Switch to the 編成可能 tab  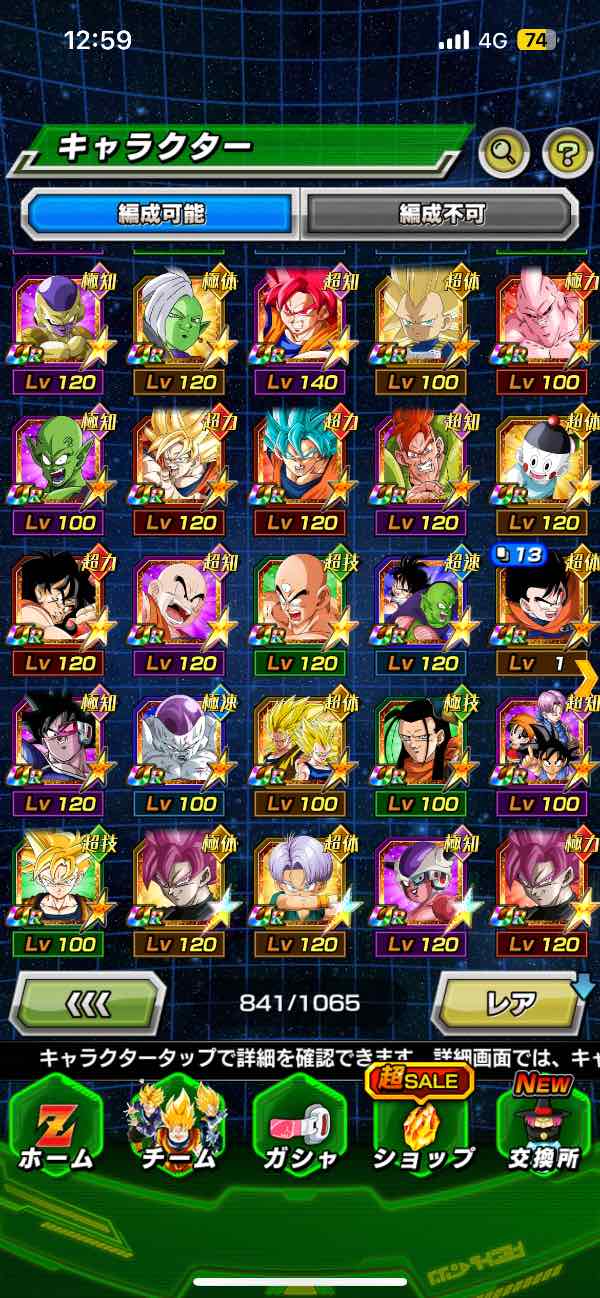(x=161, y=213)
